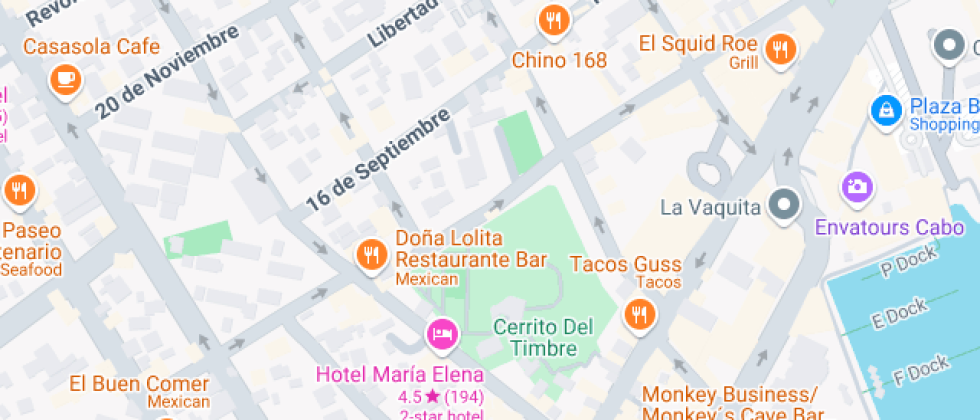Select the Cerrito Del Timbre park label
This screenshot has width=980, height=420.
(x=543, y=337)
